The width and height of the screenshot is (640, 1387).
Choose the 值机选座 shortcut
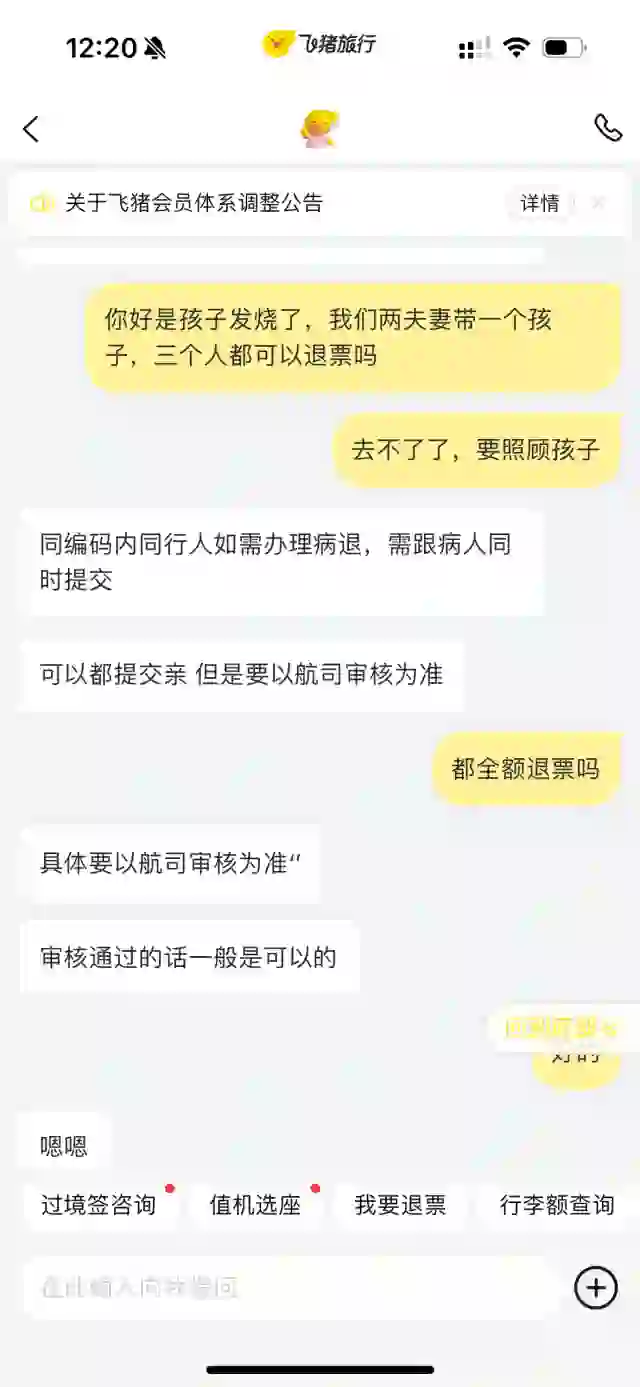[255, 1205]
